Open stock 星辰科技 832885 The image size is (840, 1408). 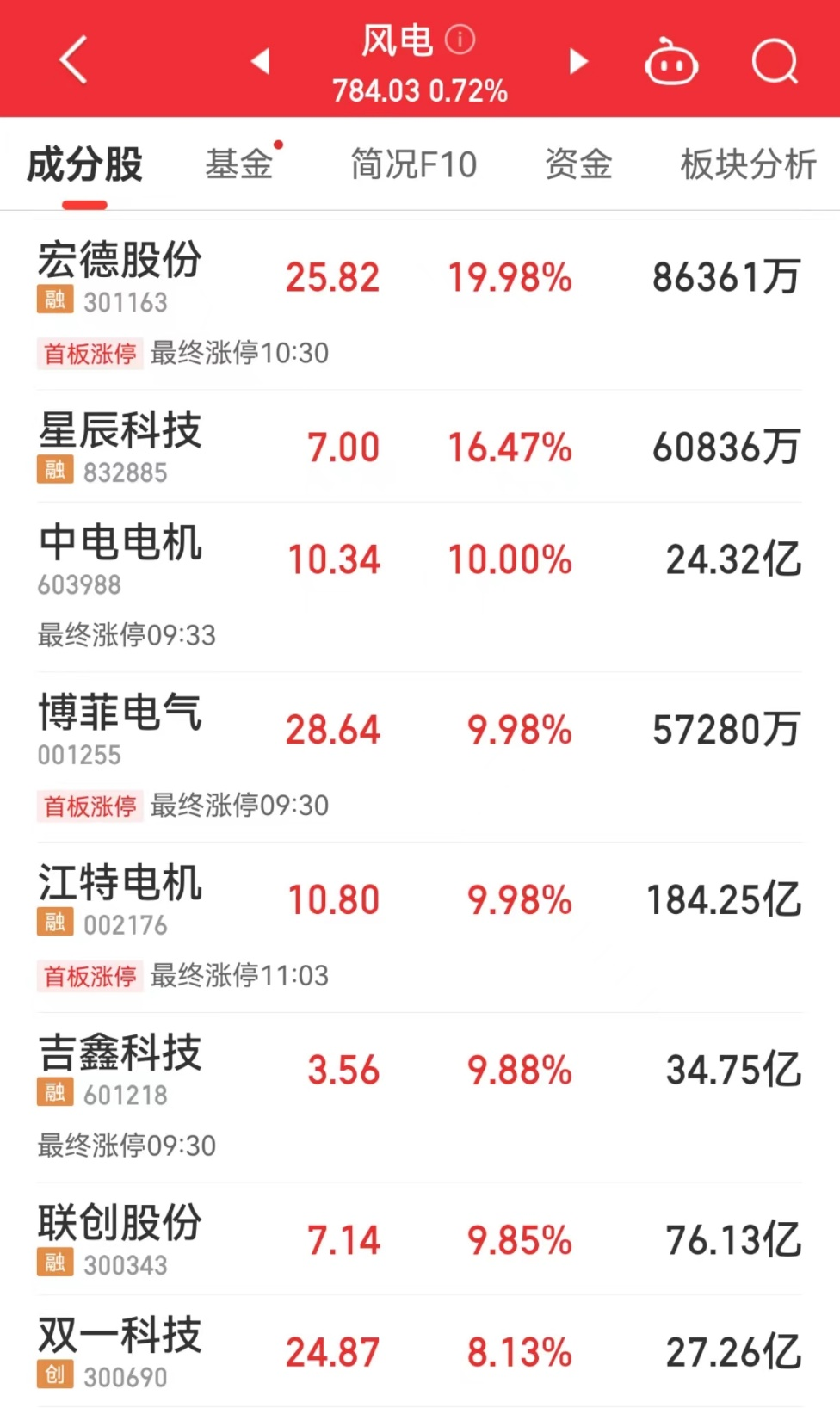coord(420,446)
